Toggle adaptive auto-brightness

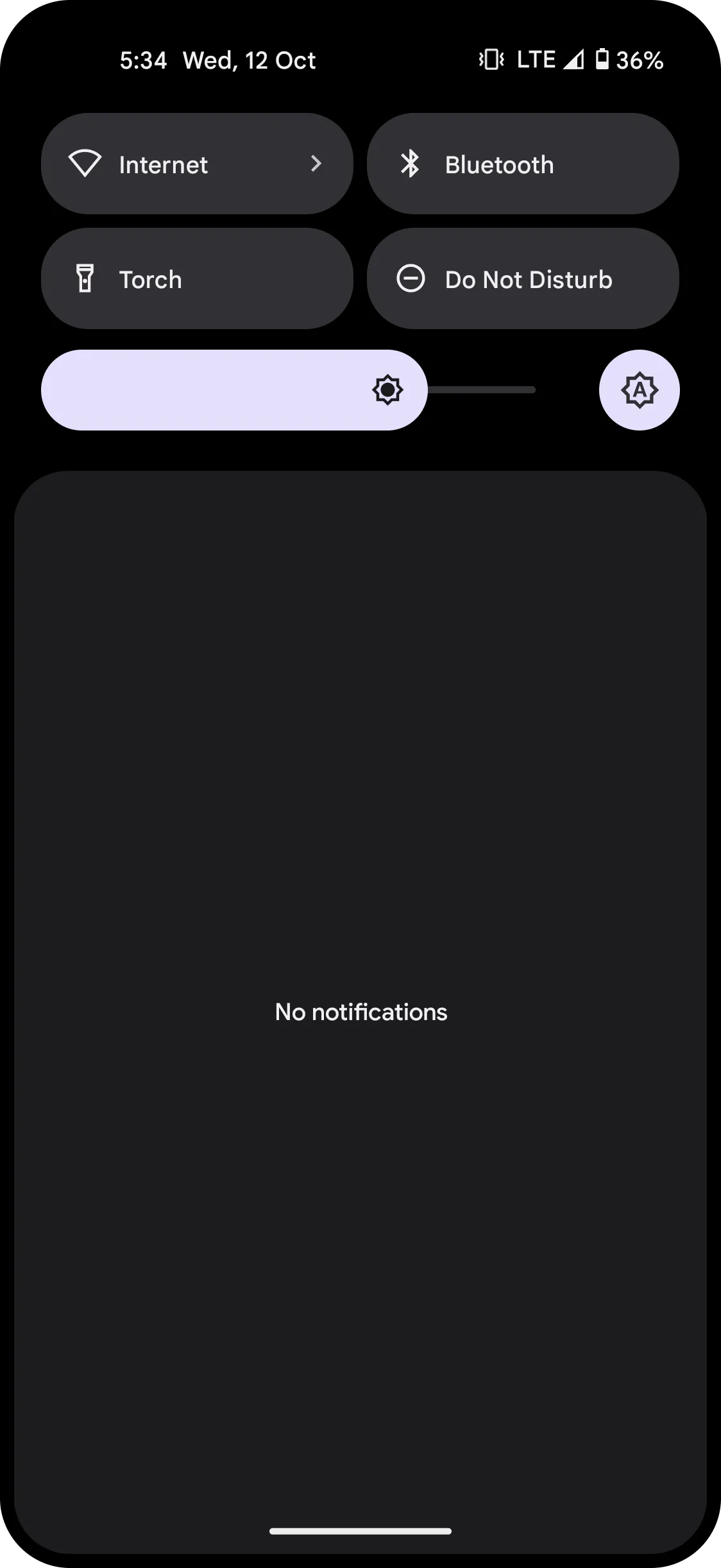pyautogui.click(x=639, y=390)
